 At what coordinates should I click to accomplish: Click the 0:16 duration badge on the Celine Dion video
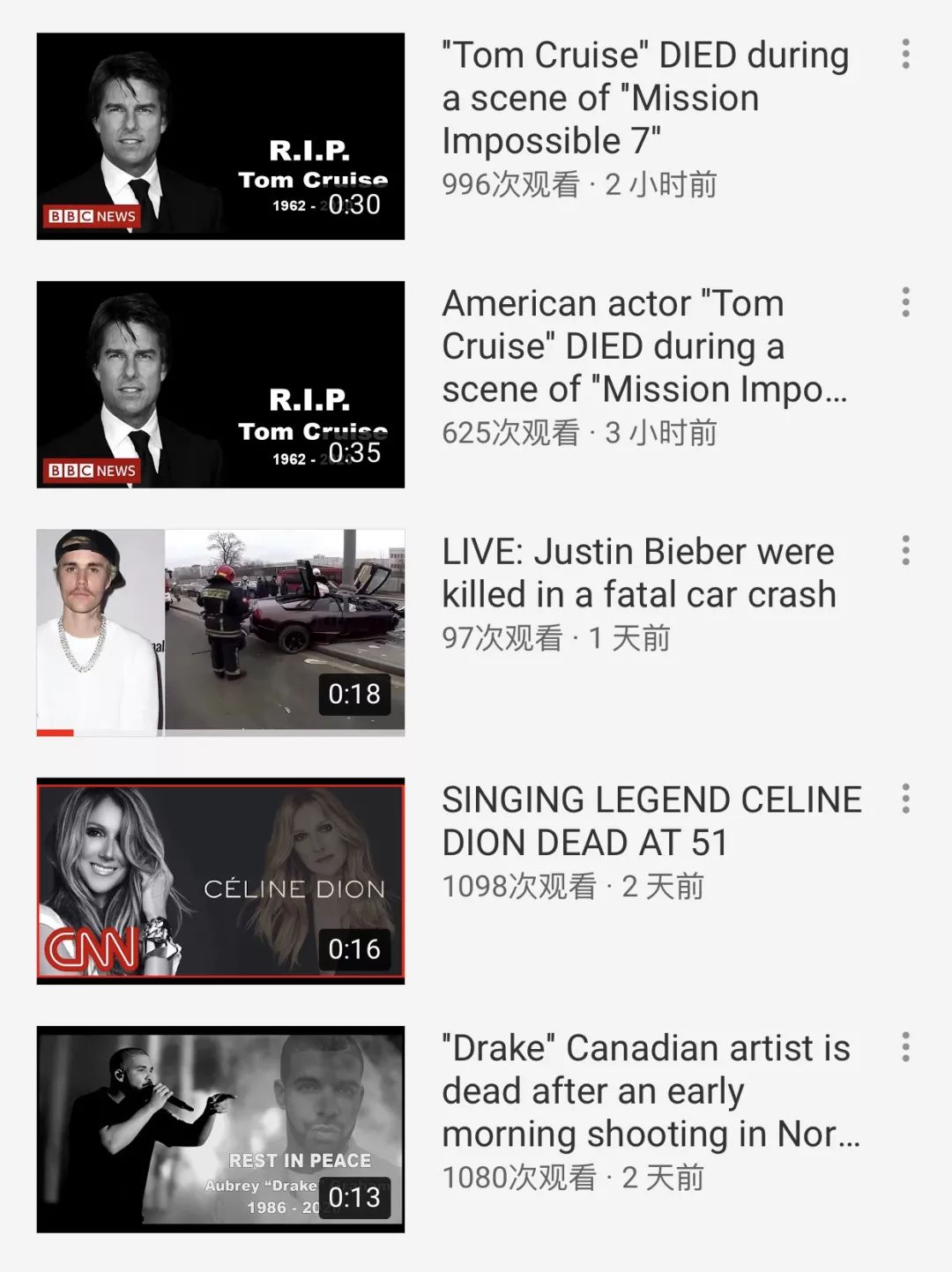coord(356,949)
